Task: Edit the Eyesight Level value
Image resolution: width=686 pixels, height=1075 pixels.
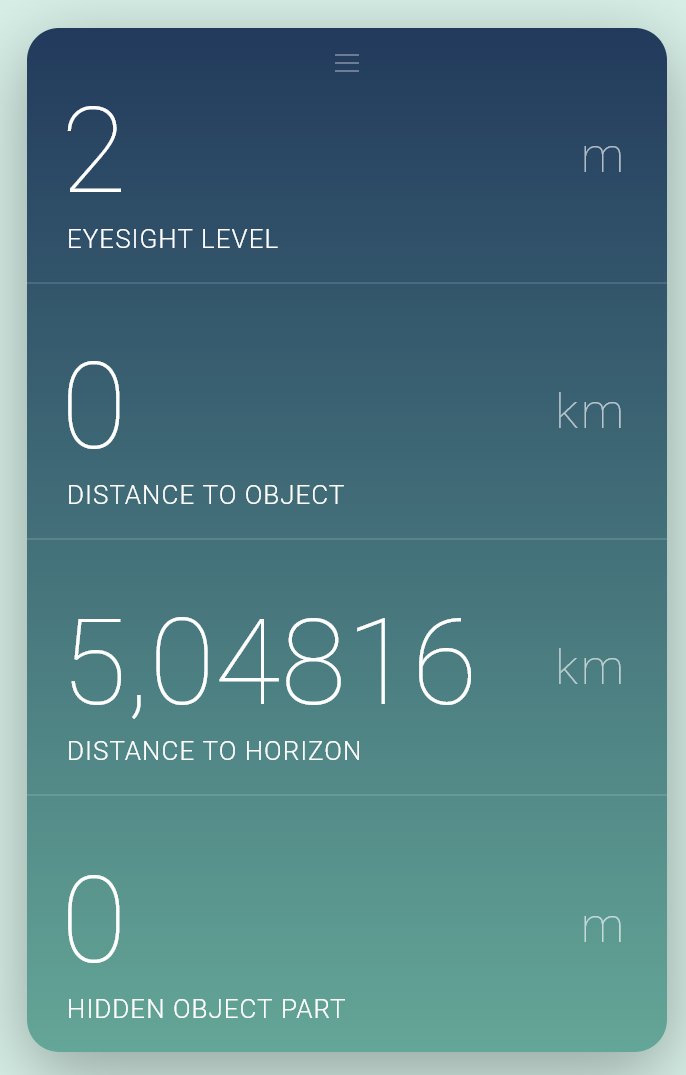Action: pyautogui.click(x=96, y=152)
